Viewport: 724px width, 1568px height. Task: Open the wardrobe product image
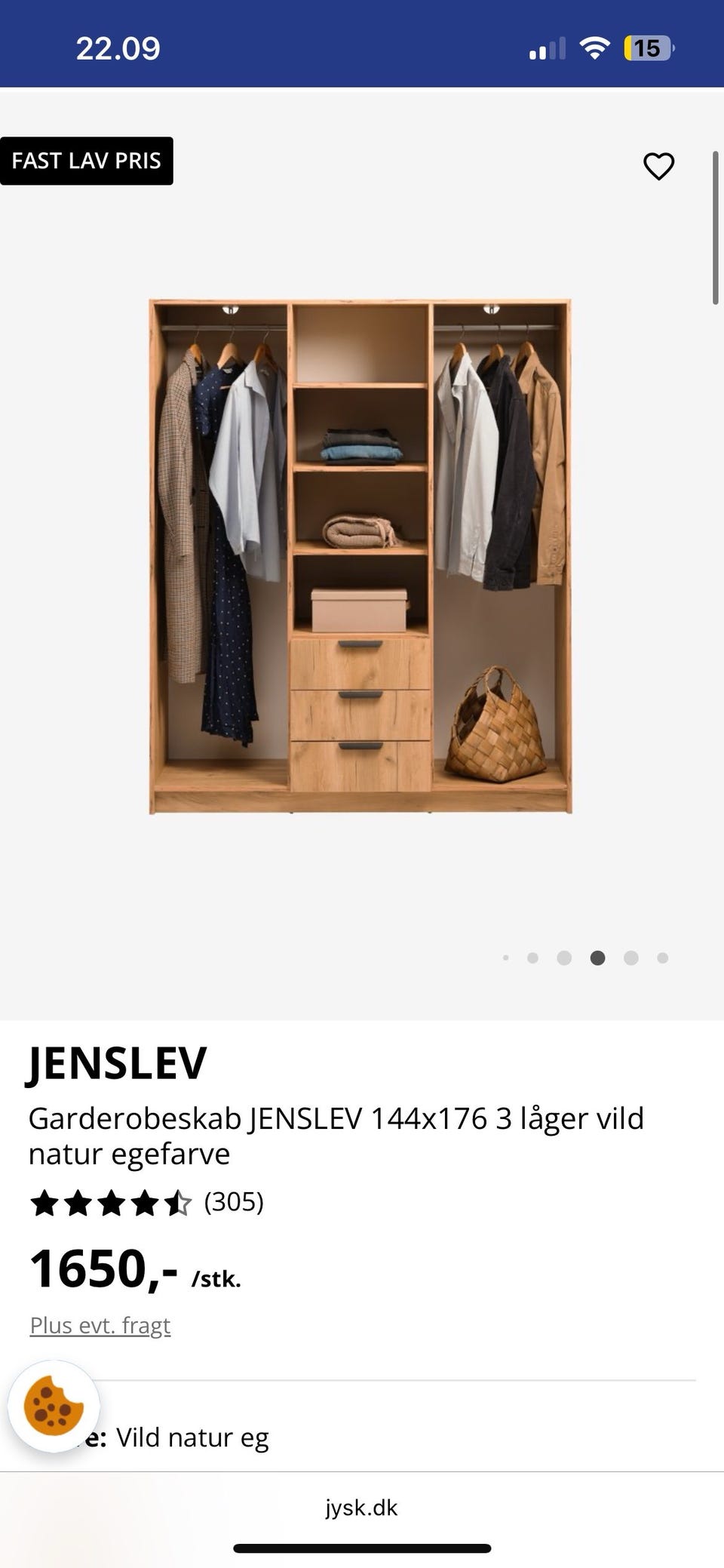coord(360,557)
